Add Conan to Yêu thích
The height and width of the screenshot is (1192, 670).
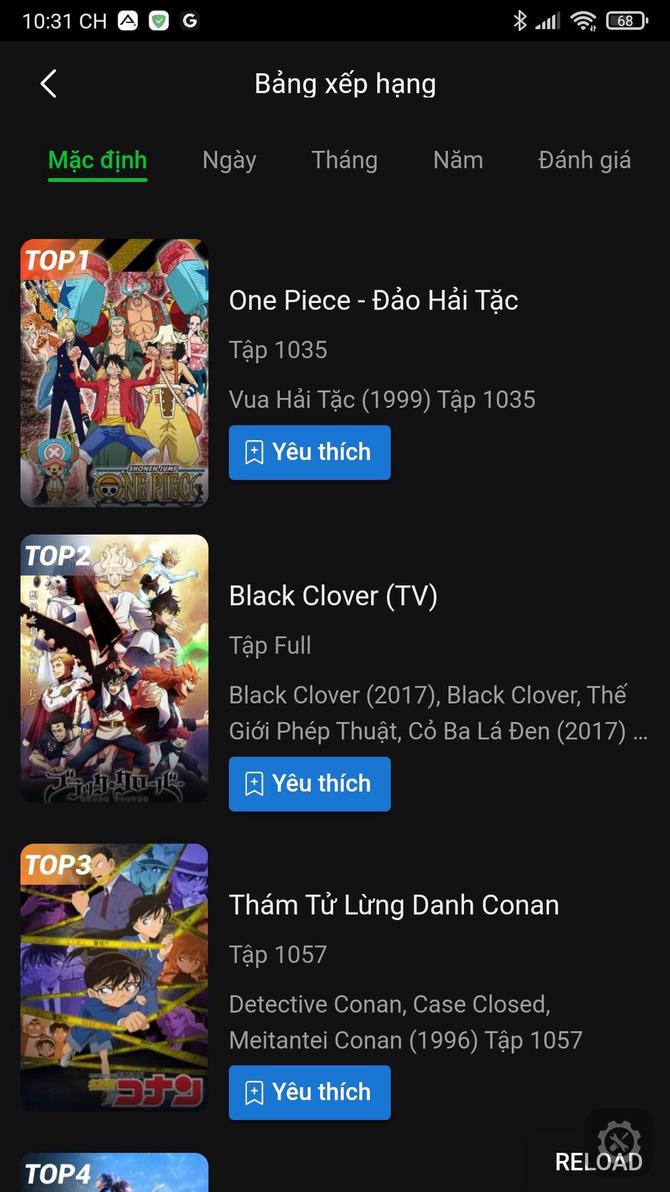click(x=309, y=1093)
